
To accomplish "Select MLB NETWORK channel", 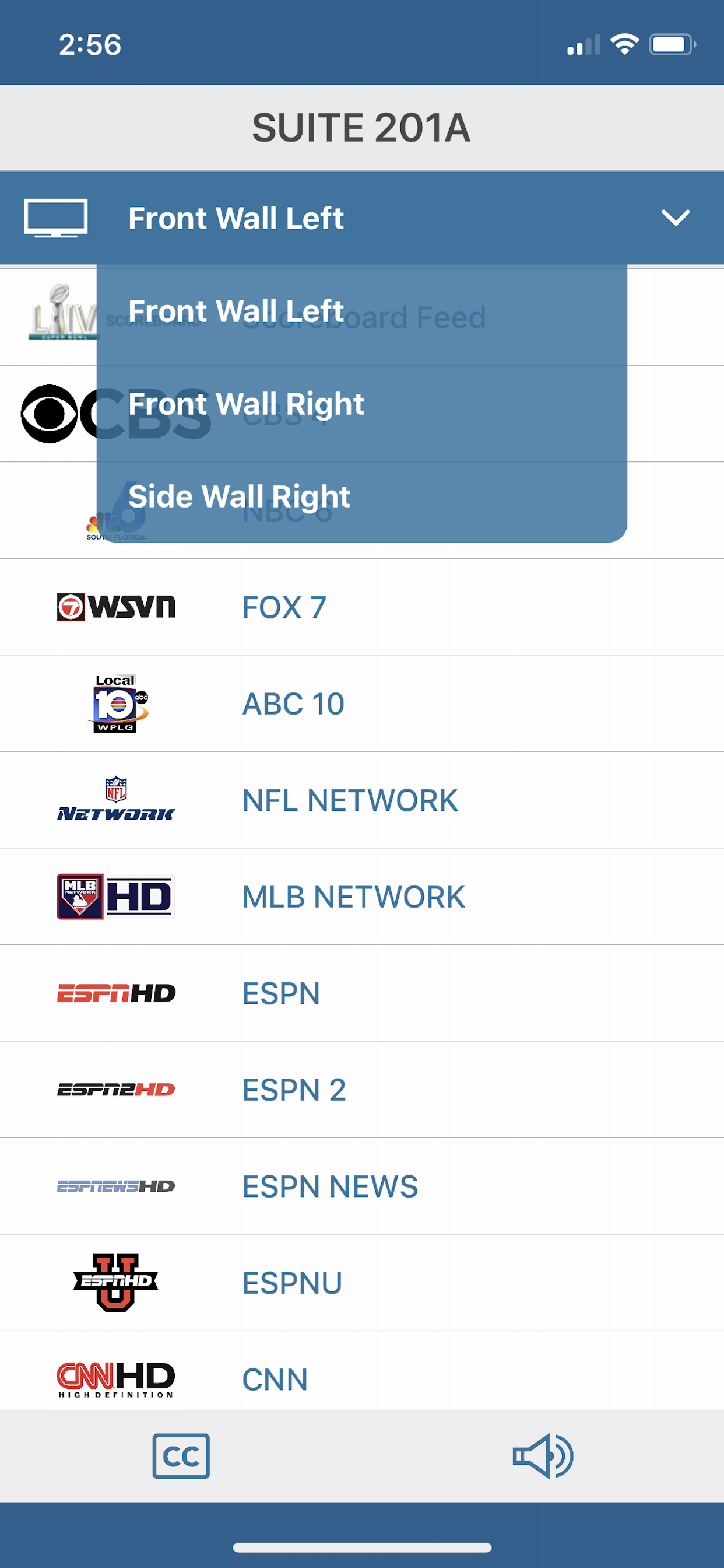I will [362, 897].
